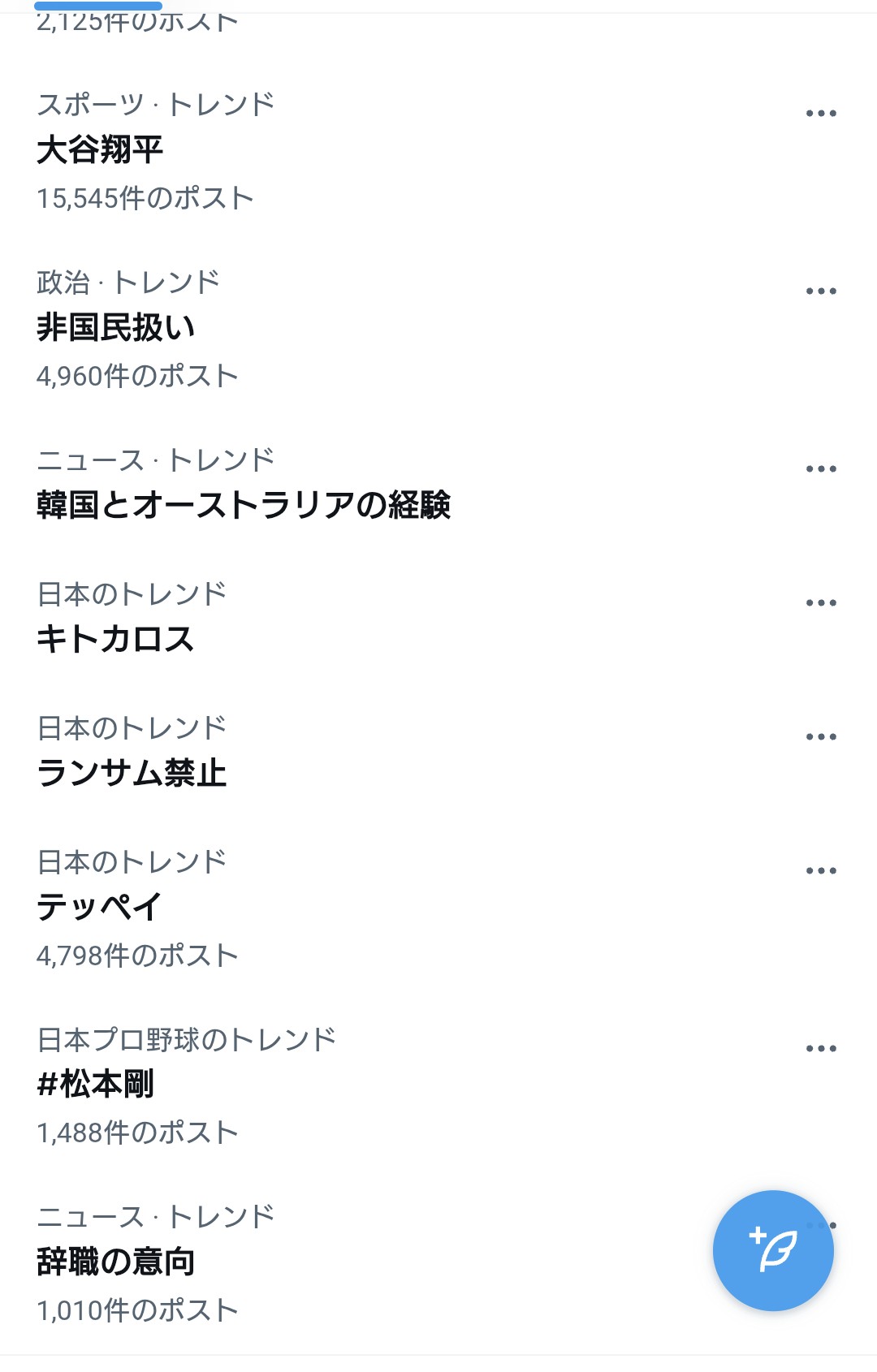Open the 非国民扱い trend
Screen dimensions: 877x1372
click(x=438, y=329)
